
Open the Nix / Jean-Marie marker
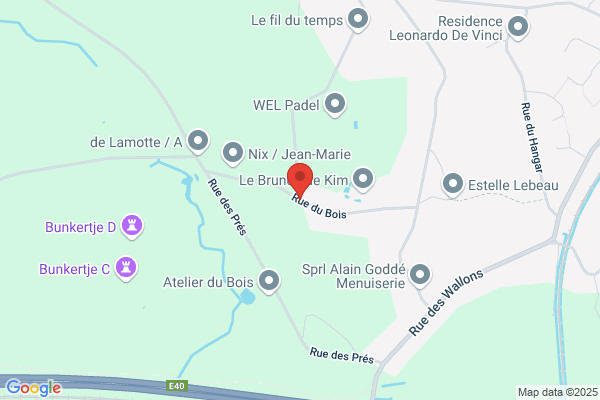point(233,154)
